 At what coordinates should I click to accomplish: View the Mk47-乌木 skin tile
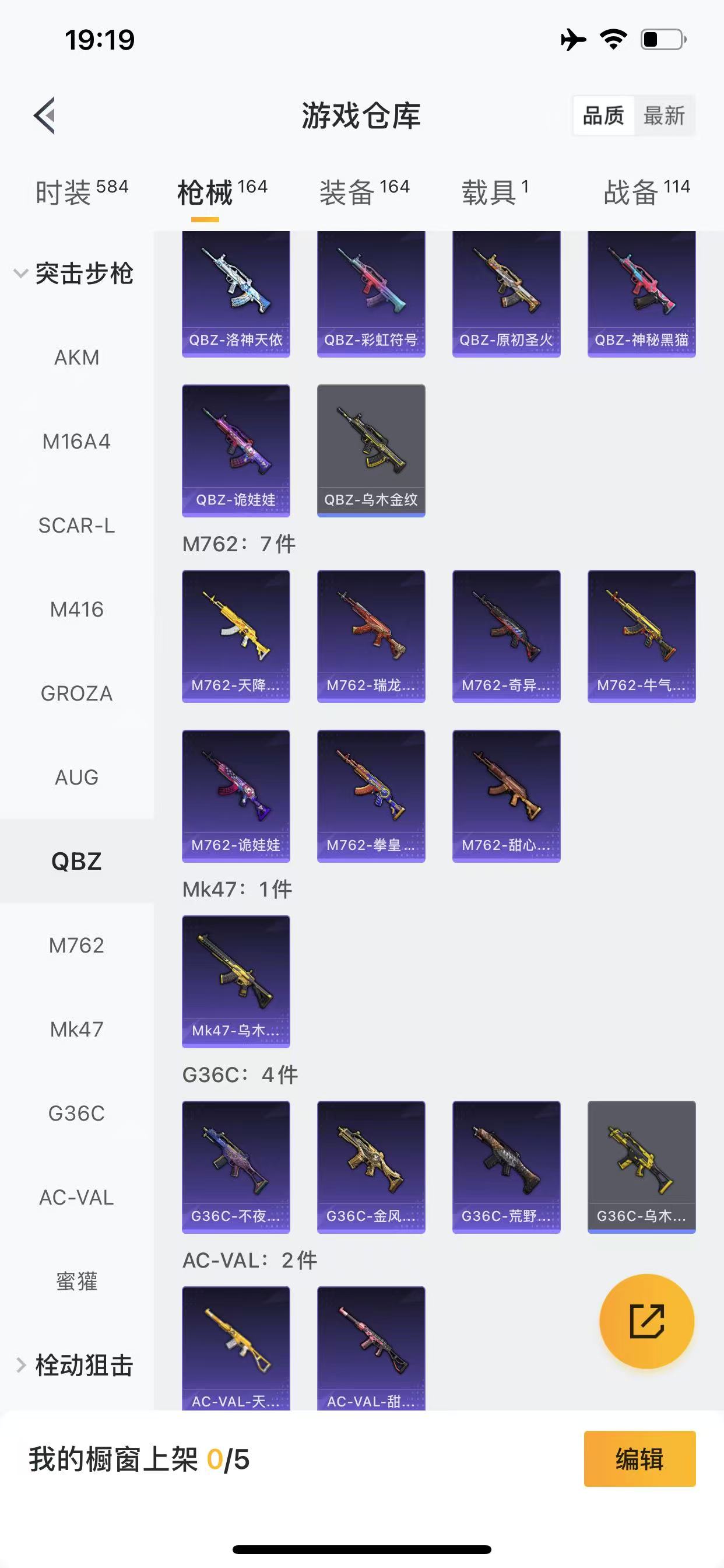tap(236, 981)
